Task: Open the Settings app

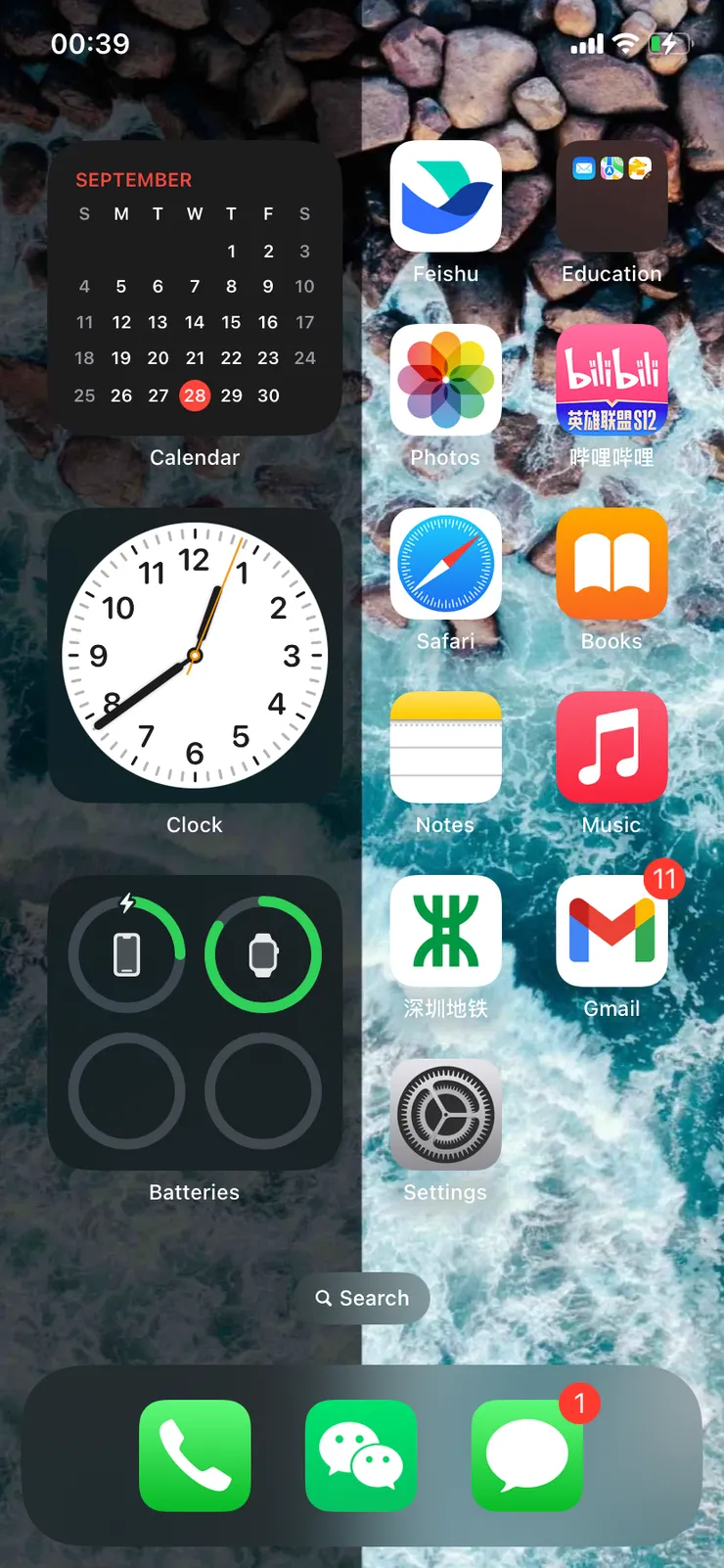Action: point(445,1115)
